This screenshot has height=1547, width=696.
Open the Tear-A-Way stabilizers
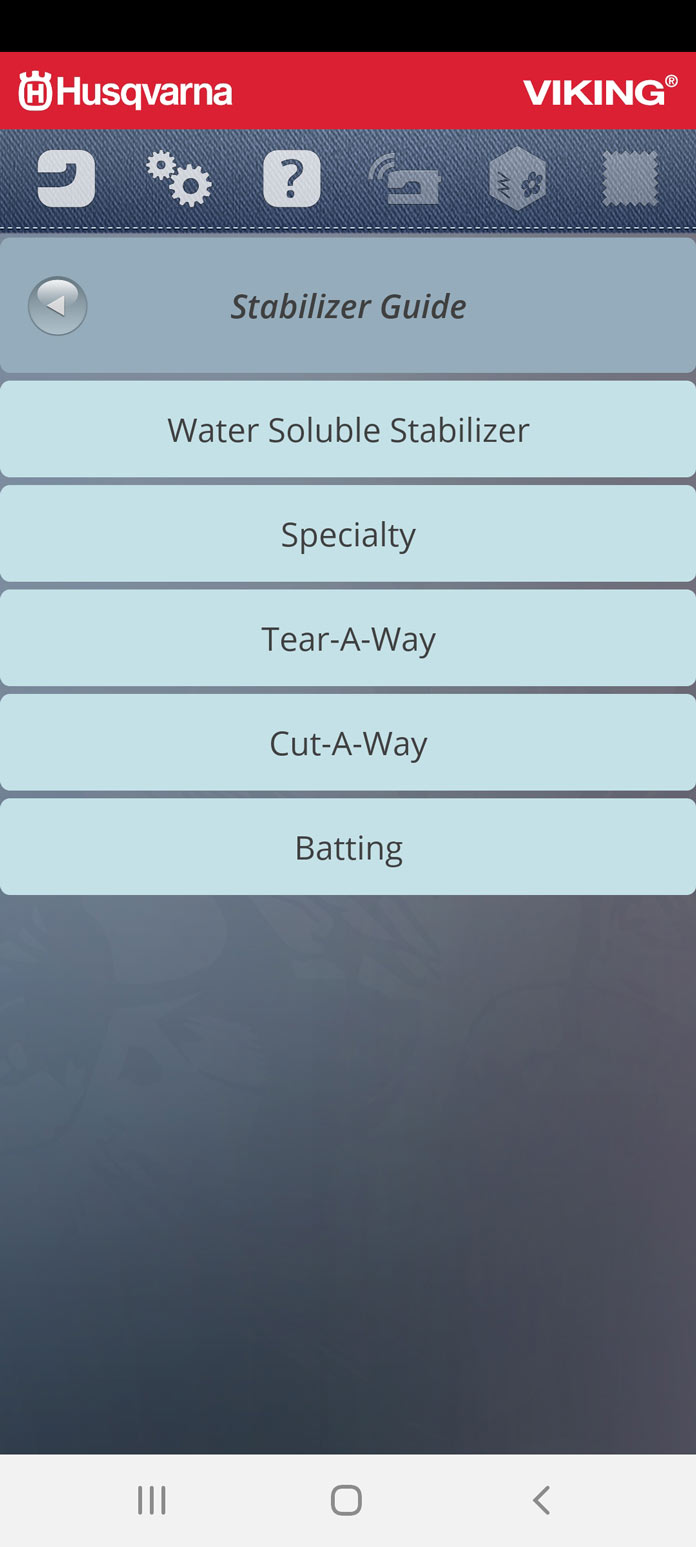348,638
